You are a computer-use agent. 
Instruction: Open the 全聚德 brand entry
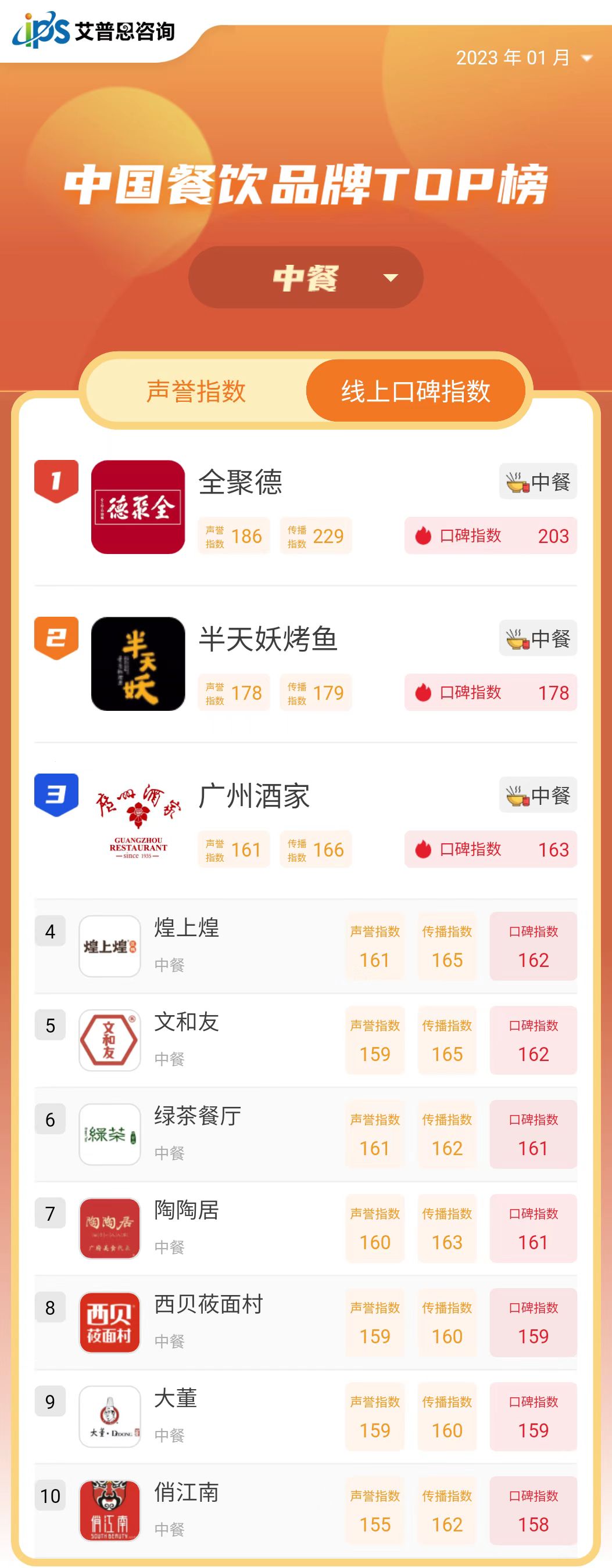pos(241,482)
